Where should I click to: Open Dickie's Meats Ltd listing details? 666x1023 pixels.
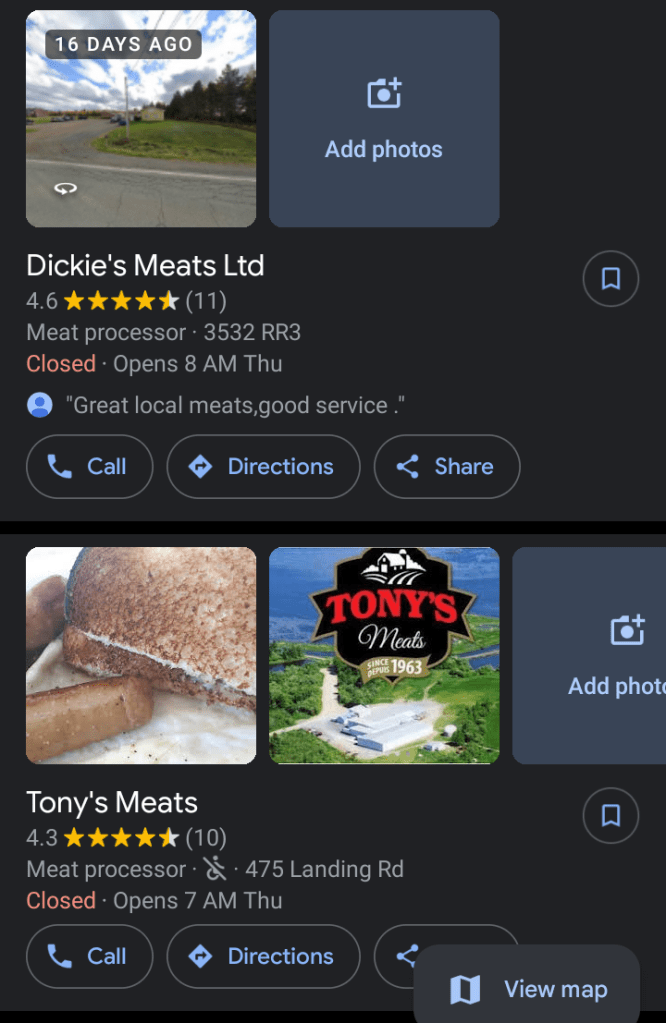pos(145,266)
